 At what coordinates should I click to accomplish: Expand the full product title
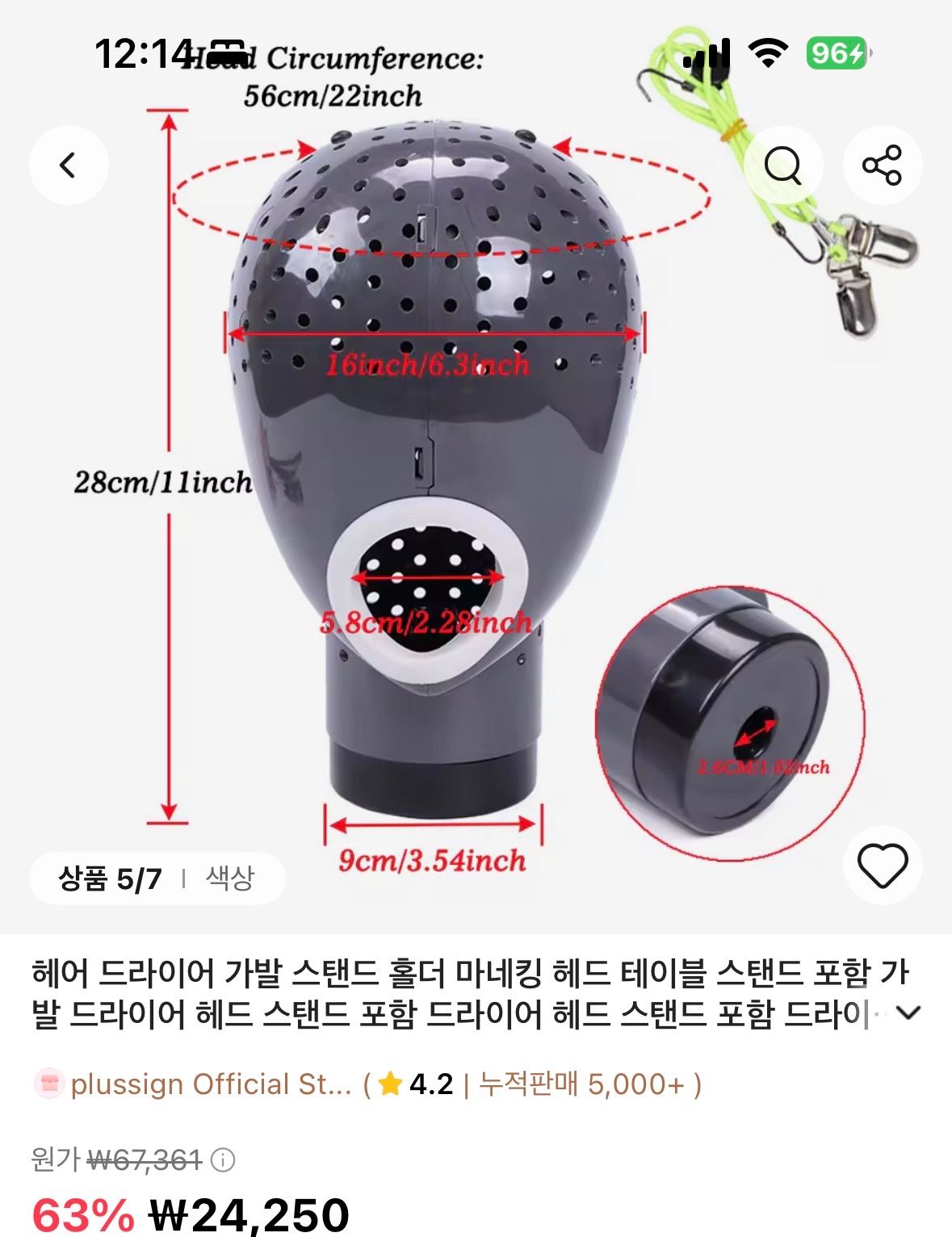tap(910, 1013)
